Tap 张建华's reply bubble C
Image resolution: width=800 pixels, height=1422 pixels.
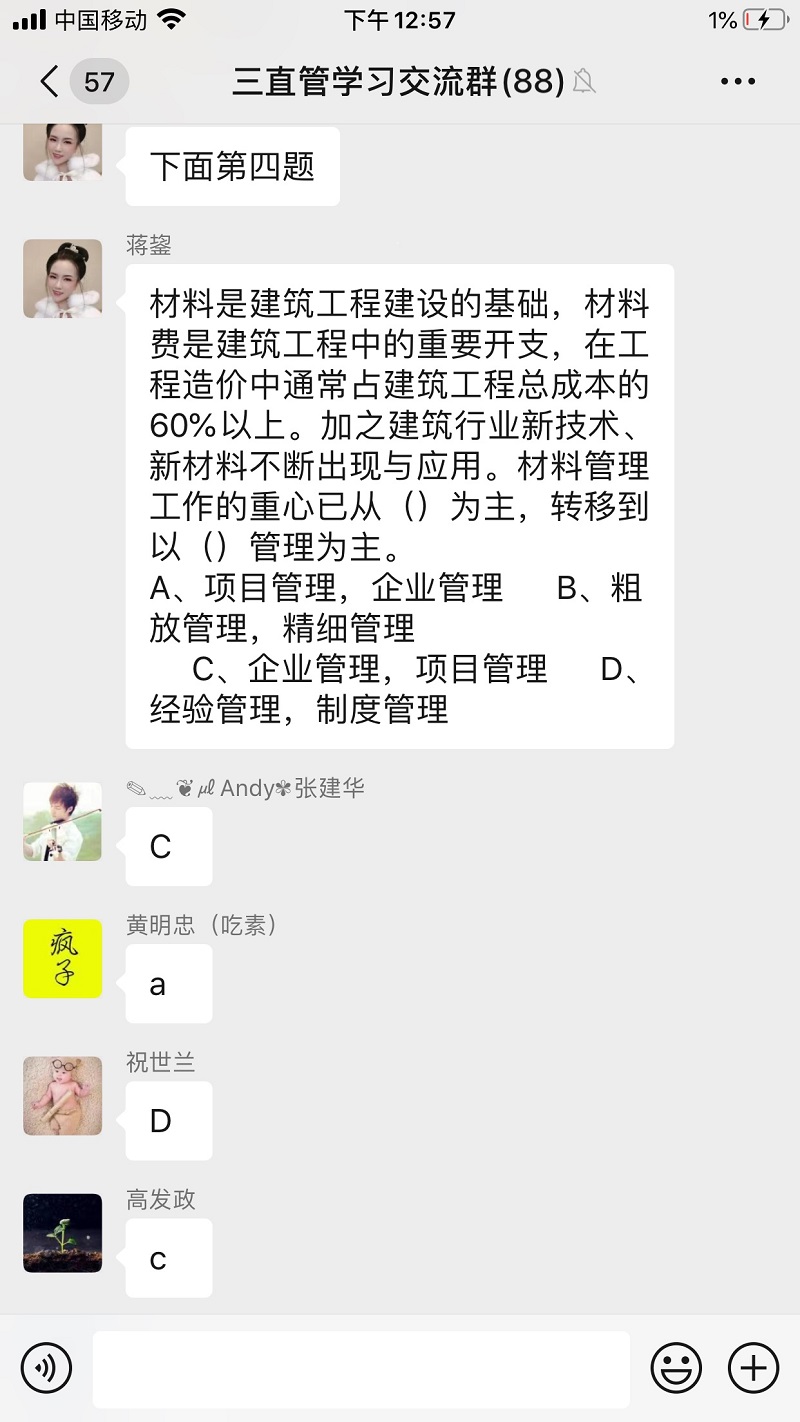click(168, 846)
